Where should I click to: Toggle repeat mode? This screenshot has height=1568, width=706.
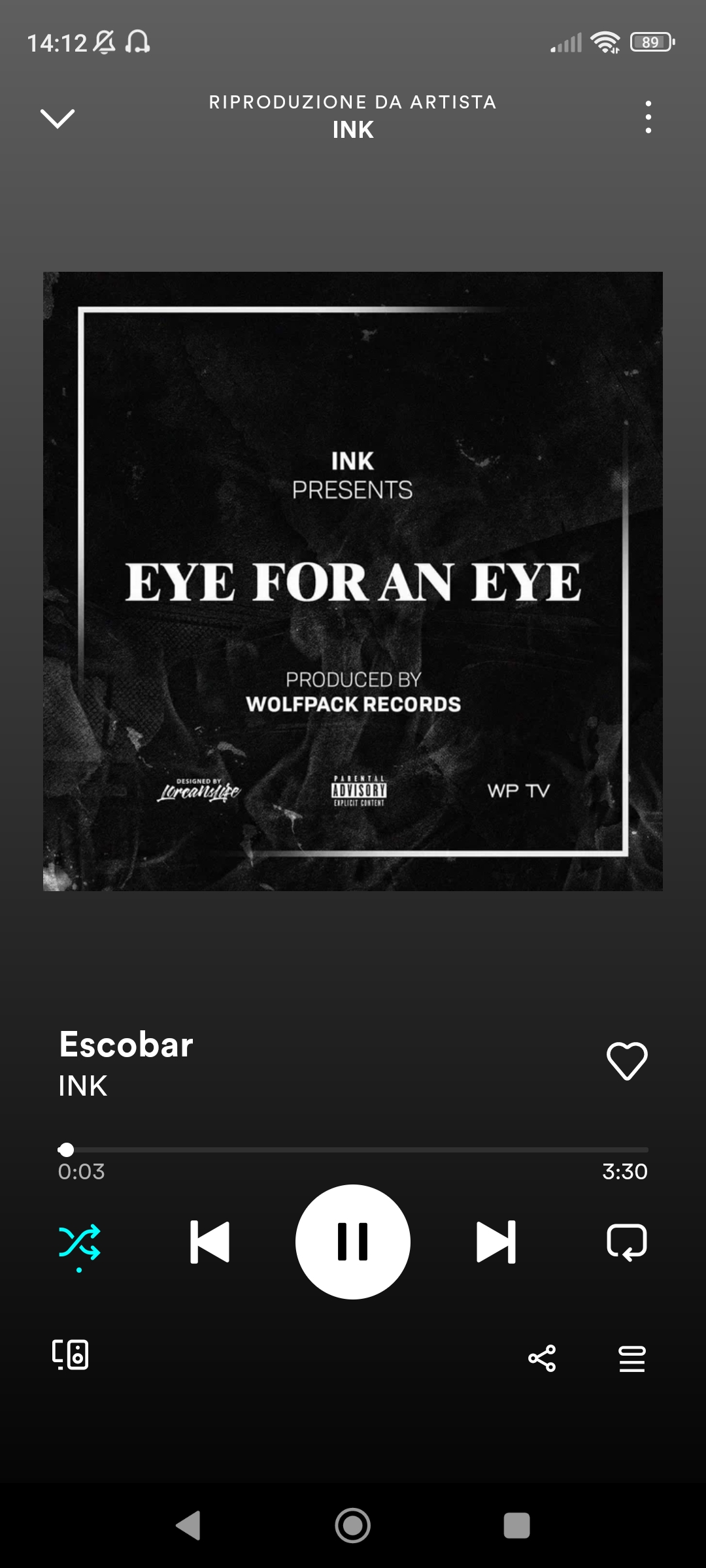pyautogui.click(x=627, y=1242)
